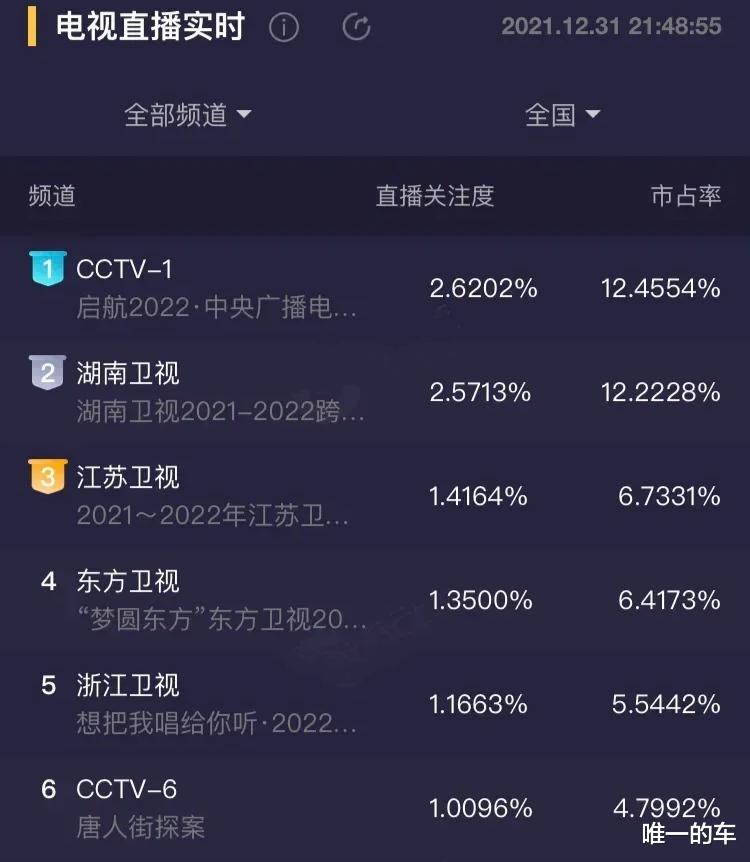Viewport: 750px width, 862px height.
Task: Sort by the 市占率 column header
Action: (688, 197)
